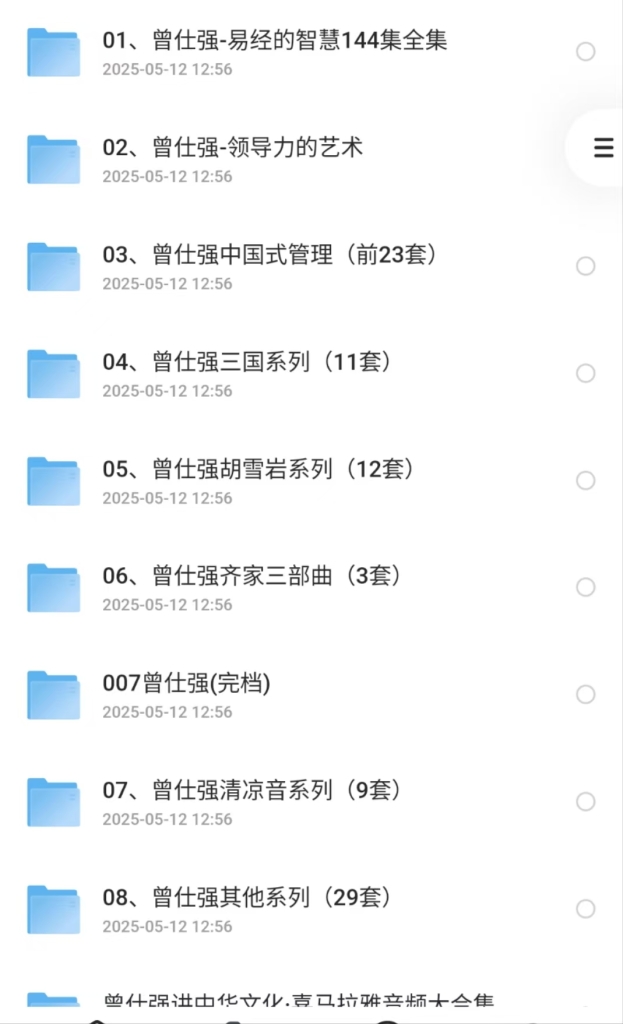Check the circle for 清凉音系列 folder

pyautogui.click(x=586, y=801)
